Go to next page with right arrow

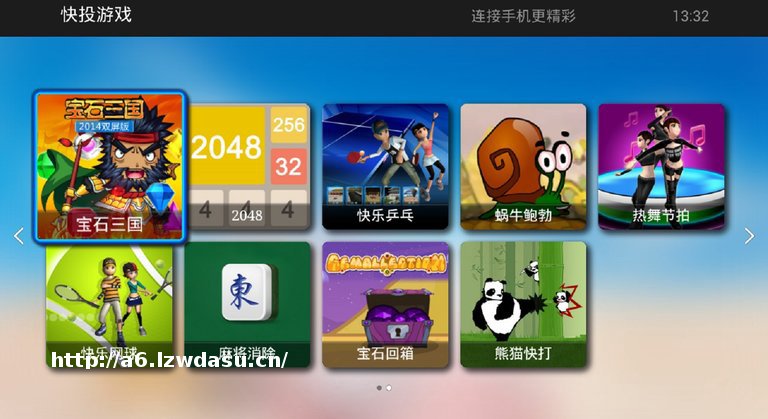(749, 237)
